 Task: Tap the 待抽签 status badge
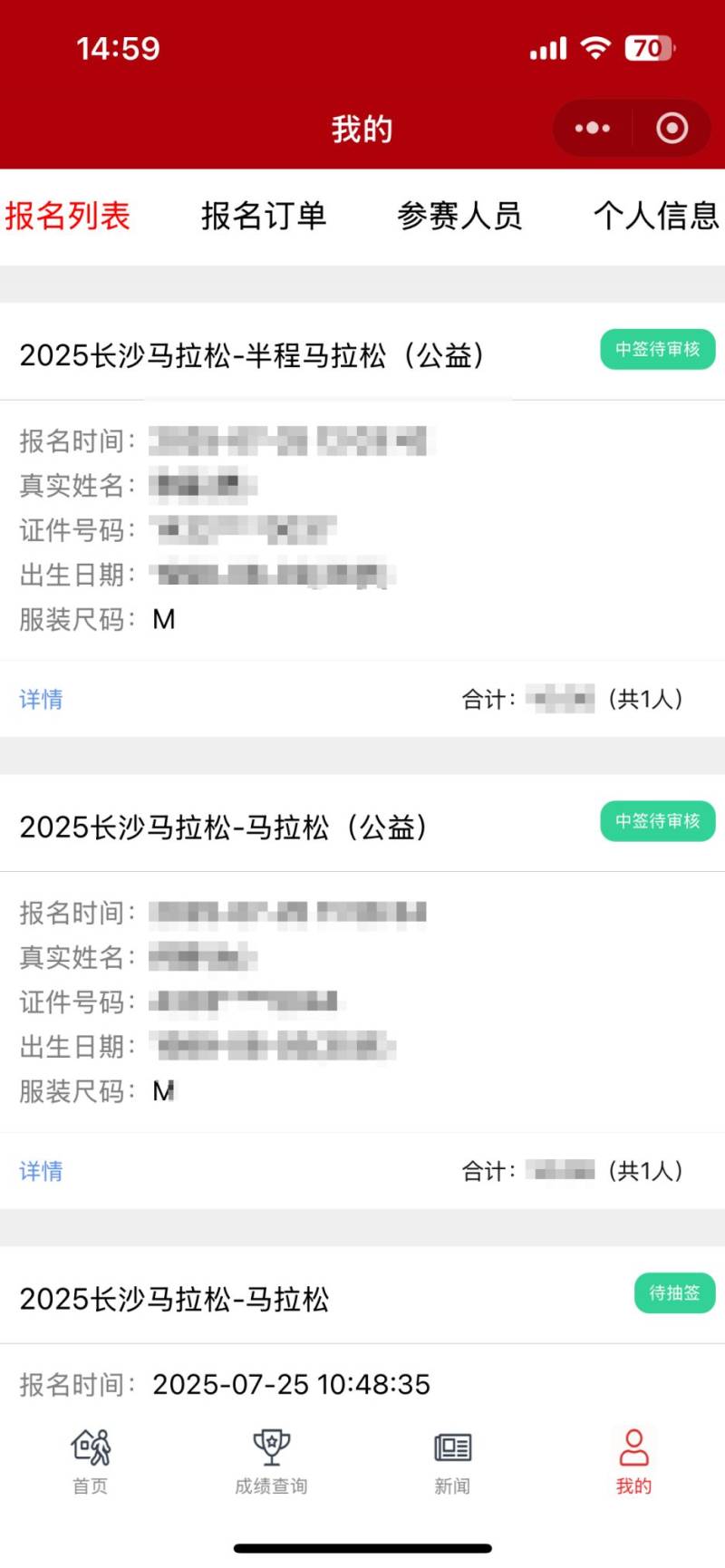point(674,1293)
